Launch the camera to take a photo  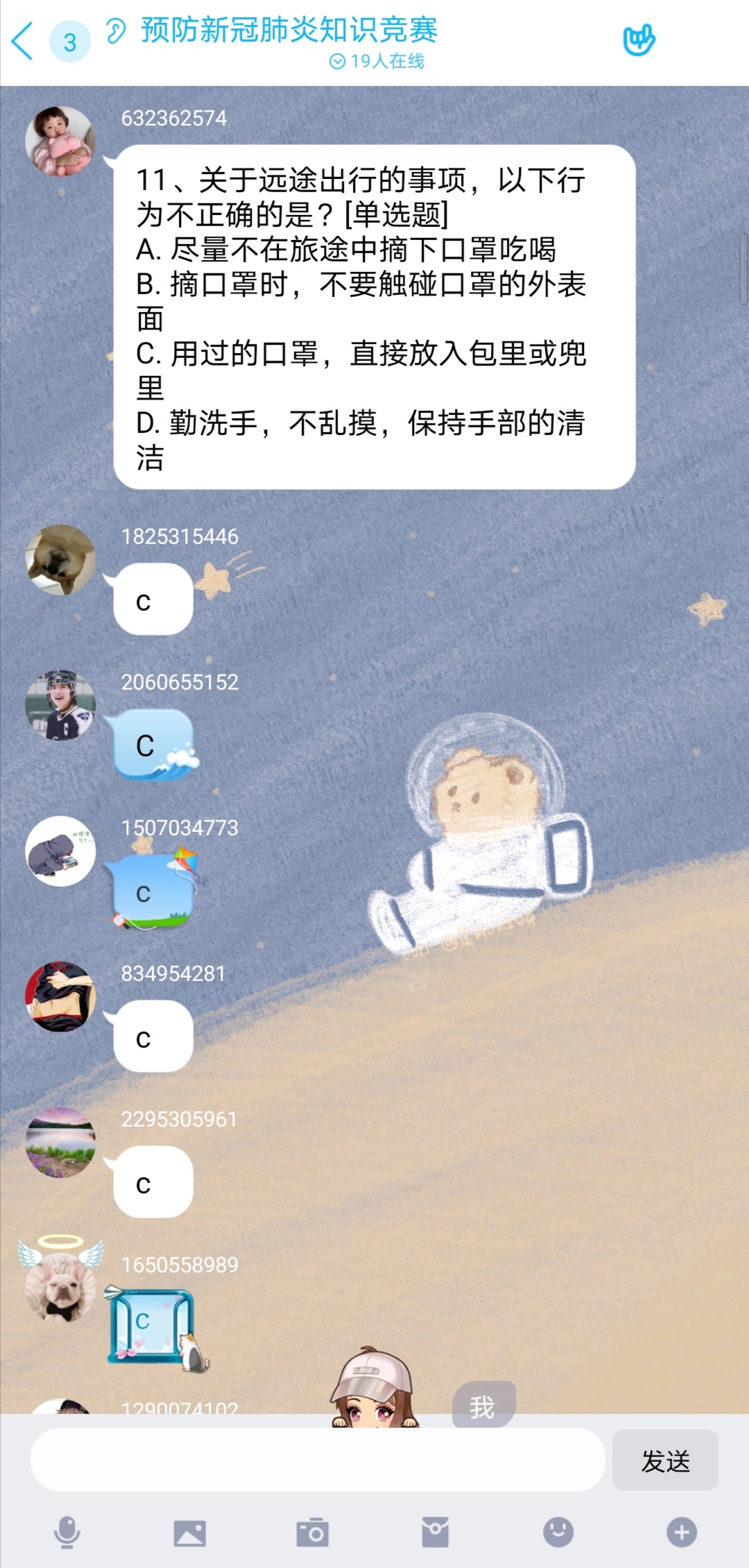[x=312, y=1532]
